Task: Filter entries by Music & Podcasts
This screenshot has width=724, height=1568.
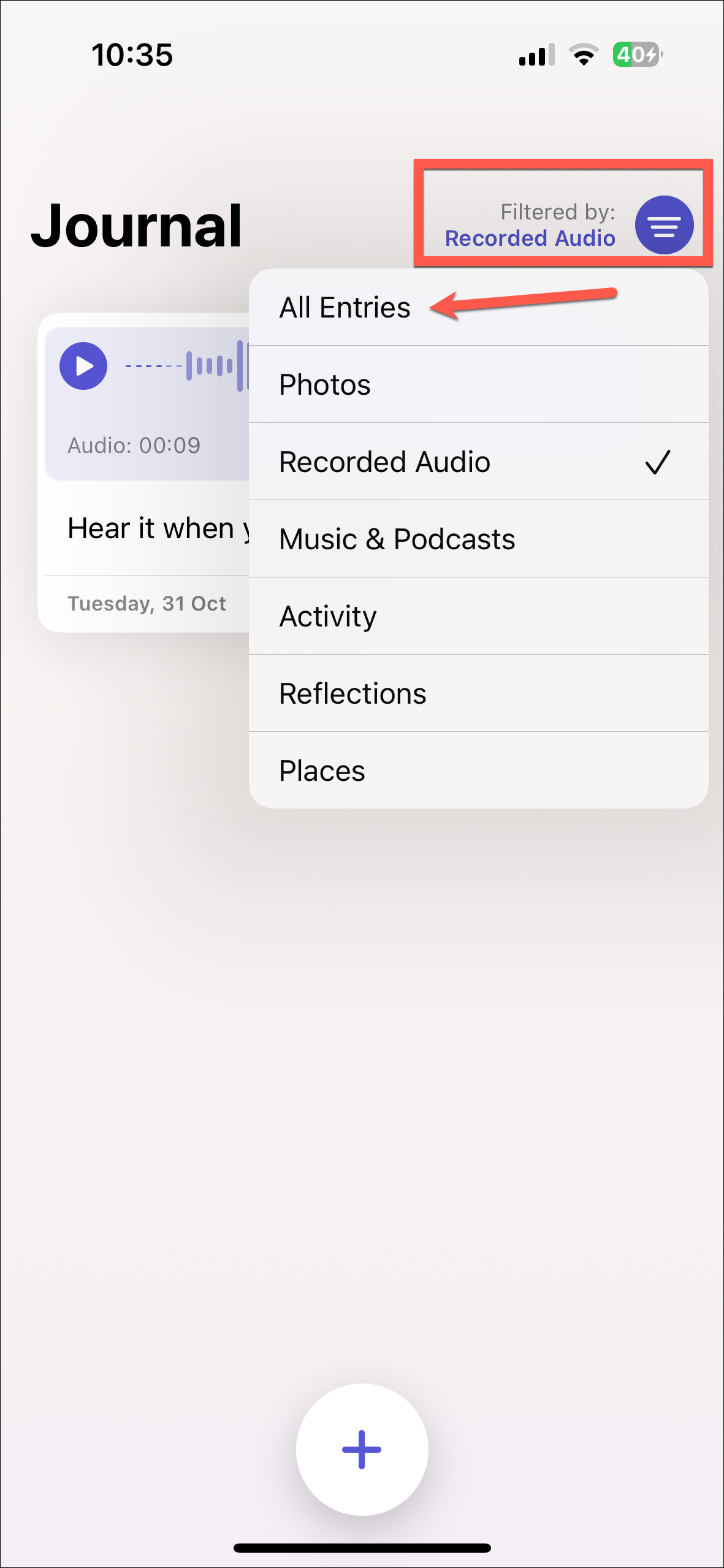Action: tap(397, 539)
